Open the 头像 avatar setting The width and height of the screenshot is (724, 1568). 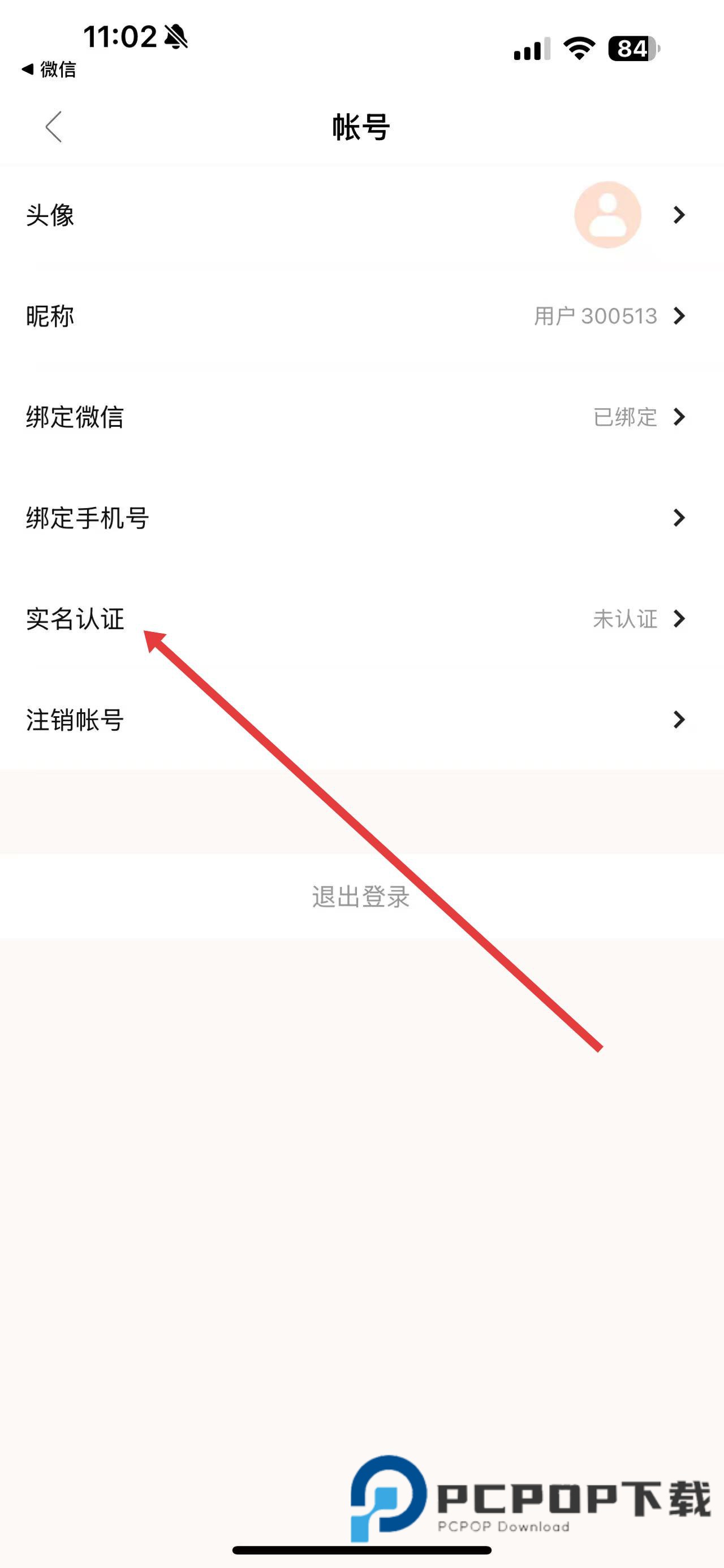[361, 215]
